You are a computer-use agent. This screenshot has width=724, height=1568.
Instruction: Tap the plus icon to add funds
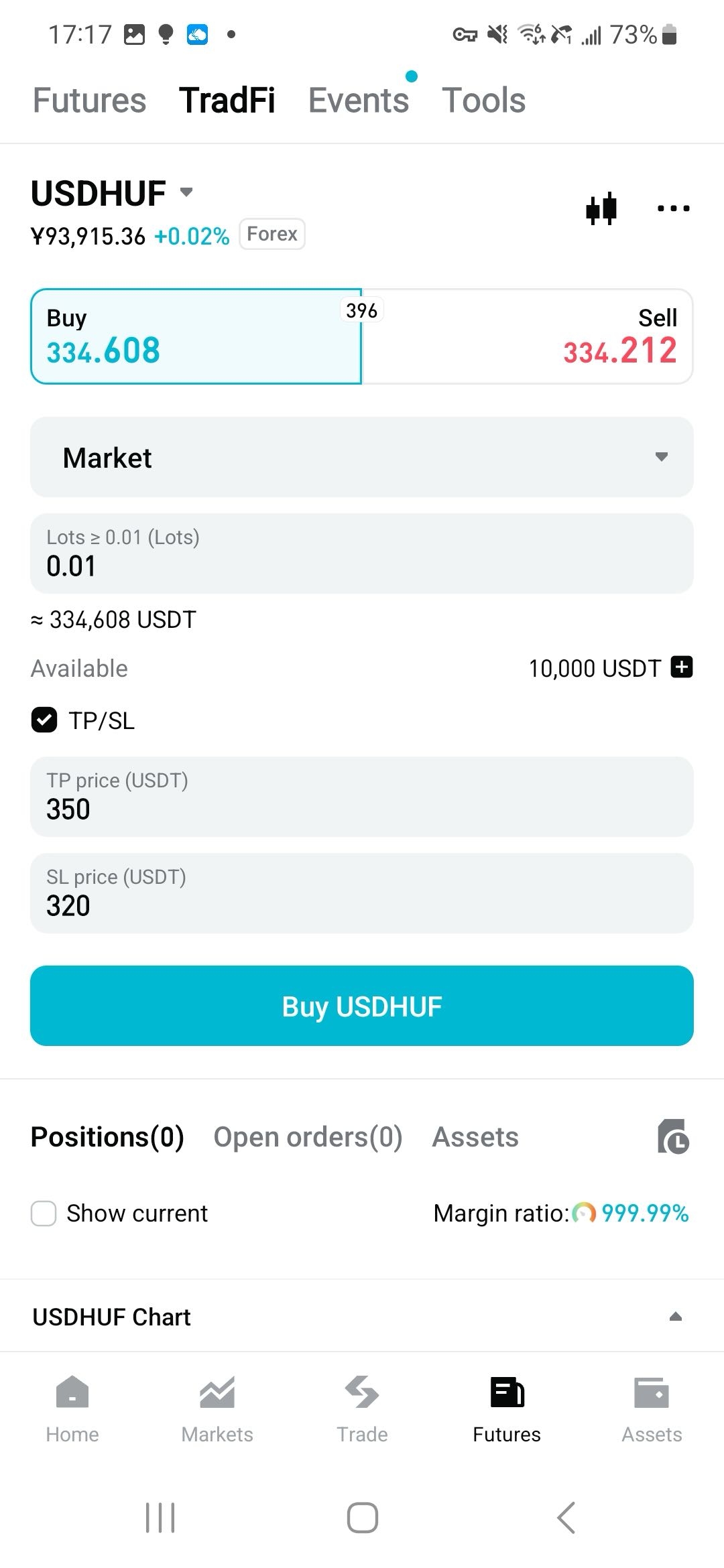pos(682,667)
